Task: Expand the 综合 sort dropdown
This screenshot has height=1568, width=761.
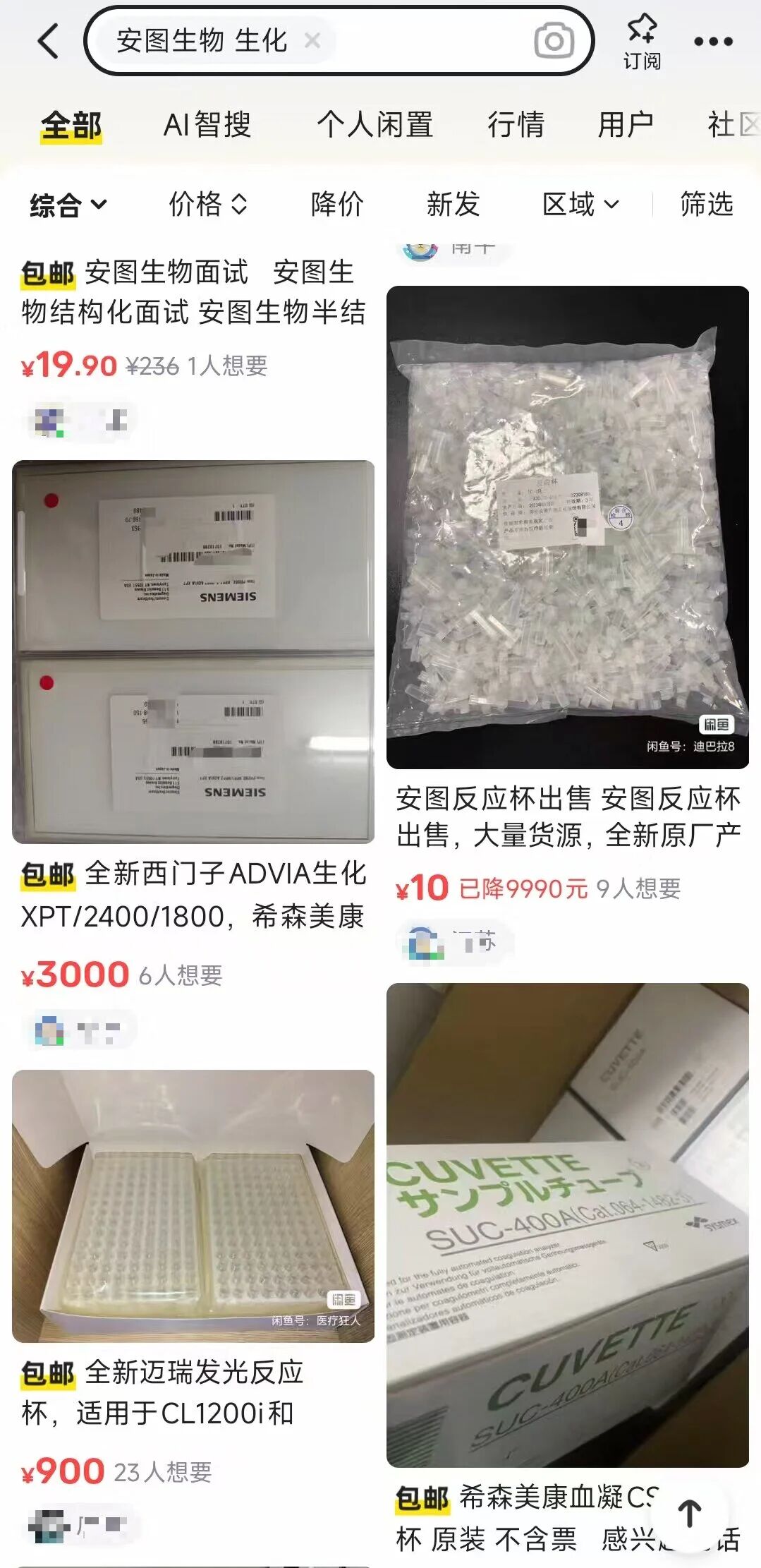Action: click(68, 205)
